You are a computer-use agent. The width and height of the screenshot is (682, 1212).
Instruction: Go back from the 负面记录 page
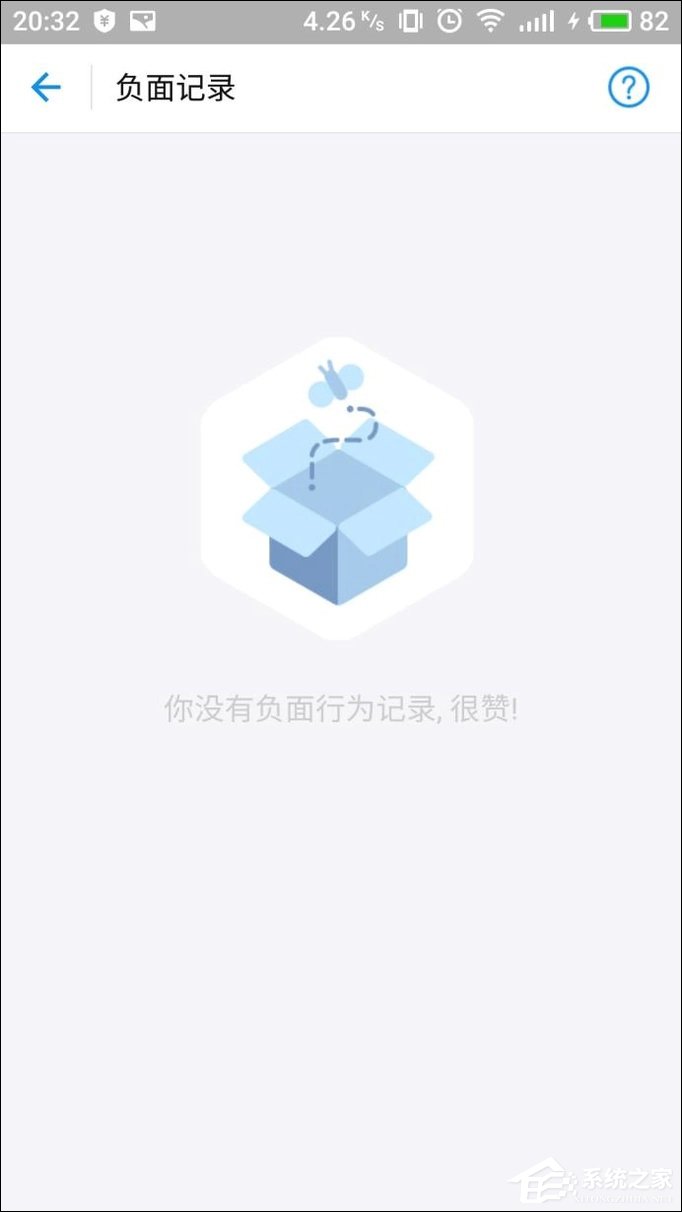coord(46,88)
